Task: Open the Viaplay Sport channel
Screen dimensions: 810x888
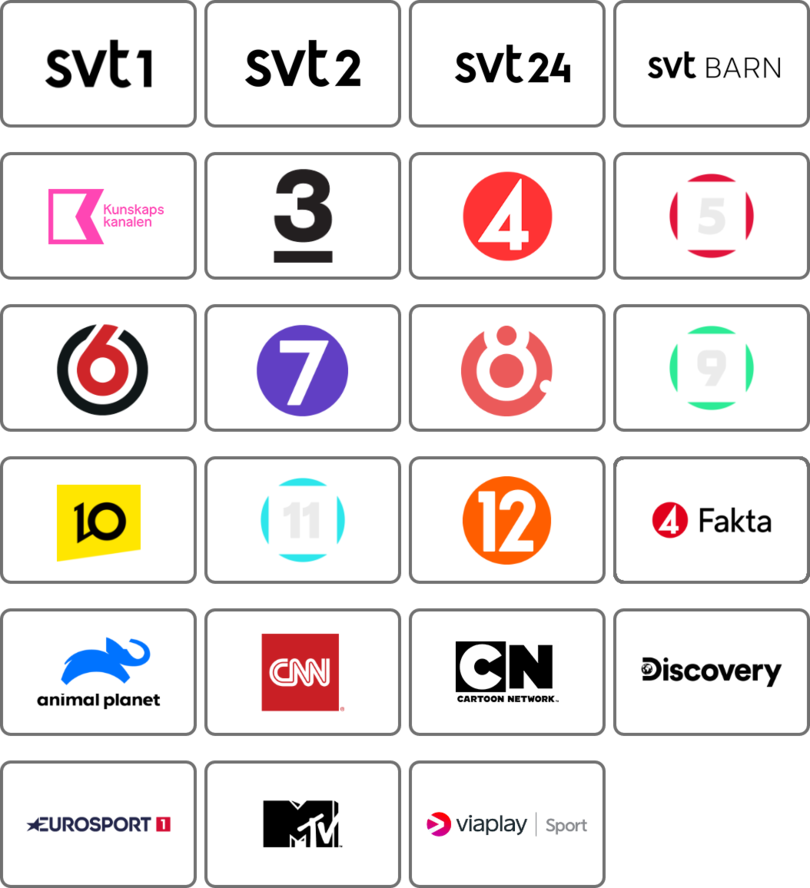Action: click(506, 823)
